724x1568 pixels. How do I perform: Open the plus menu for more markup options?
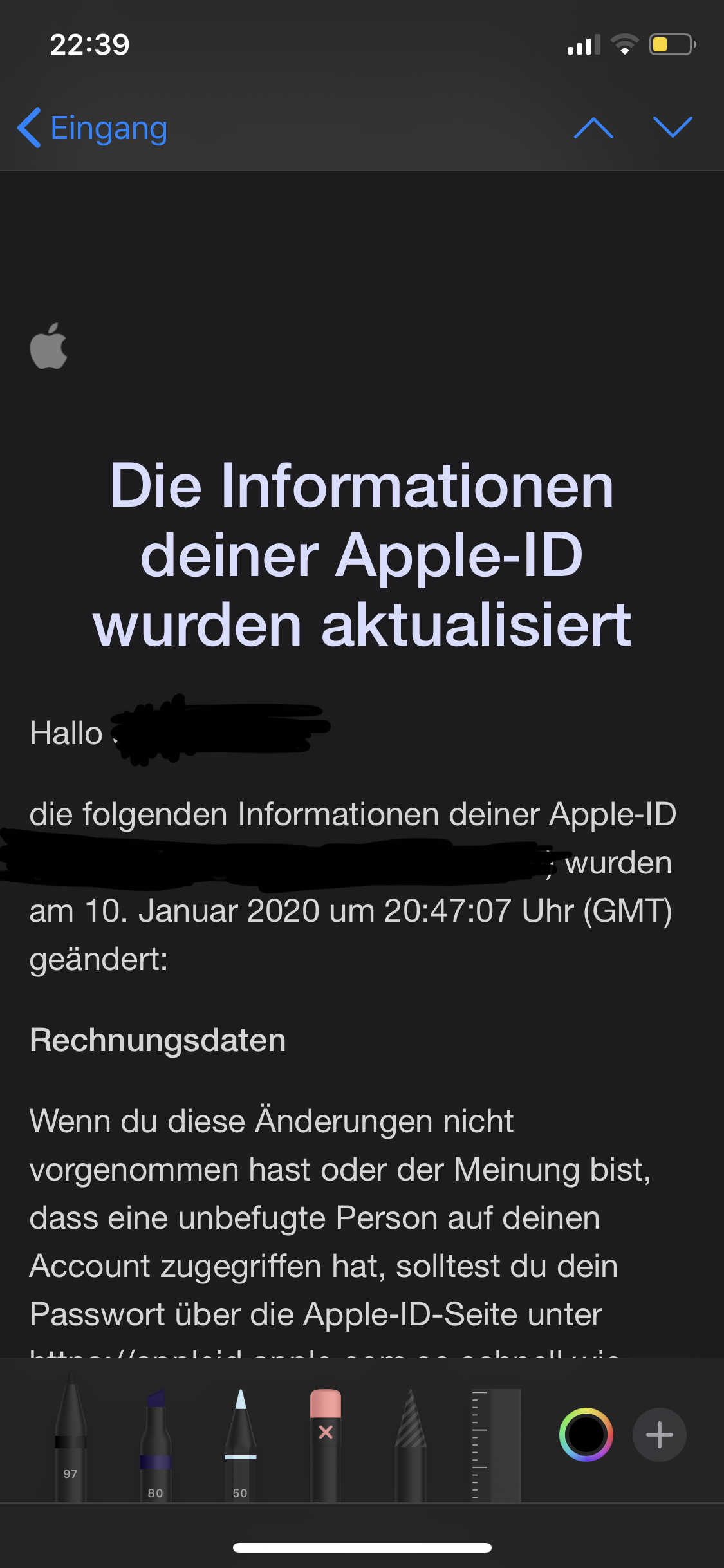(660, 1435)
